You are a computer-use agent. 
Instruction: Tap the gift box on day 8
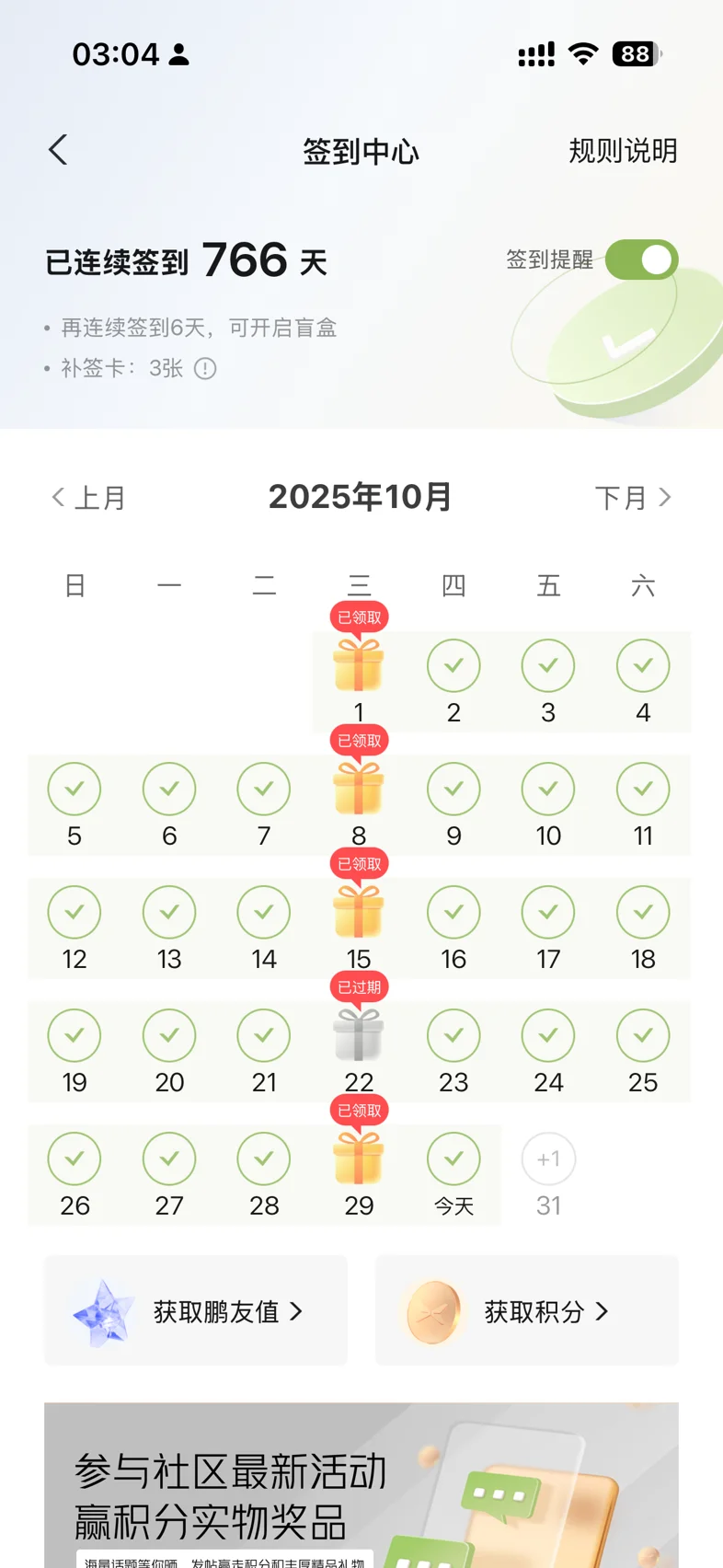coord(359,788)
